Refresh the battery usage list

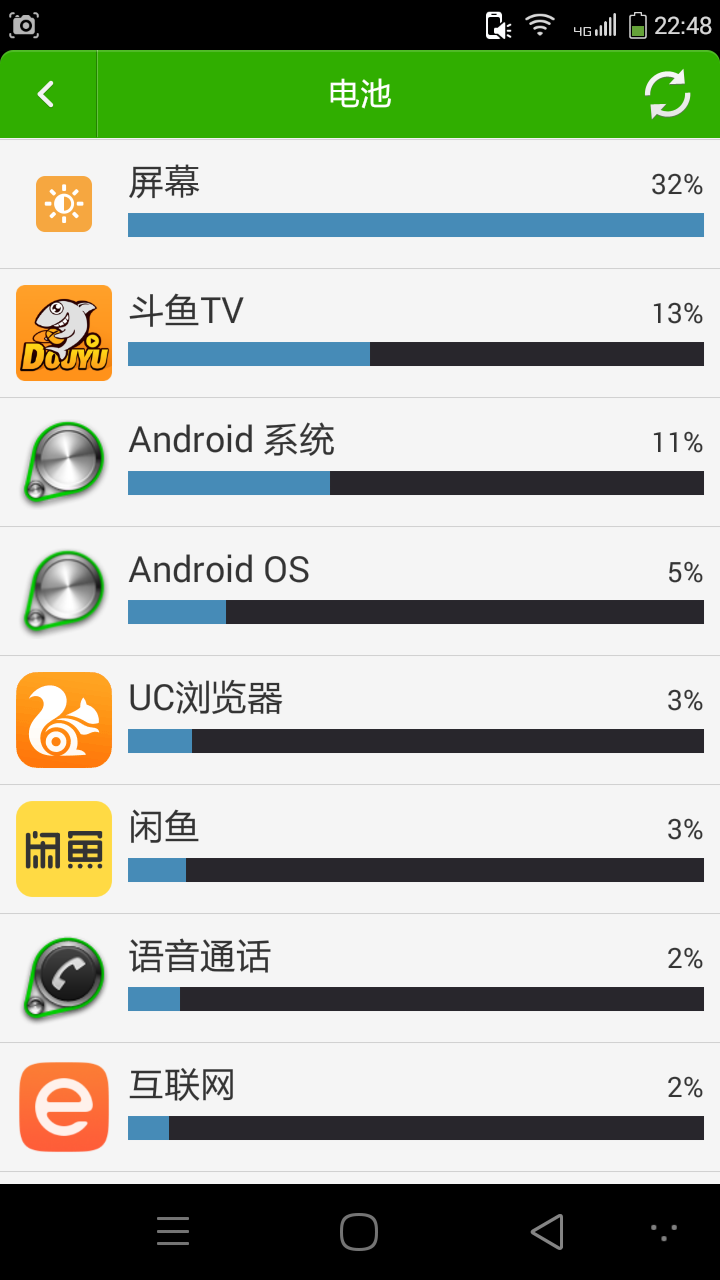tap(667, 94)
